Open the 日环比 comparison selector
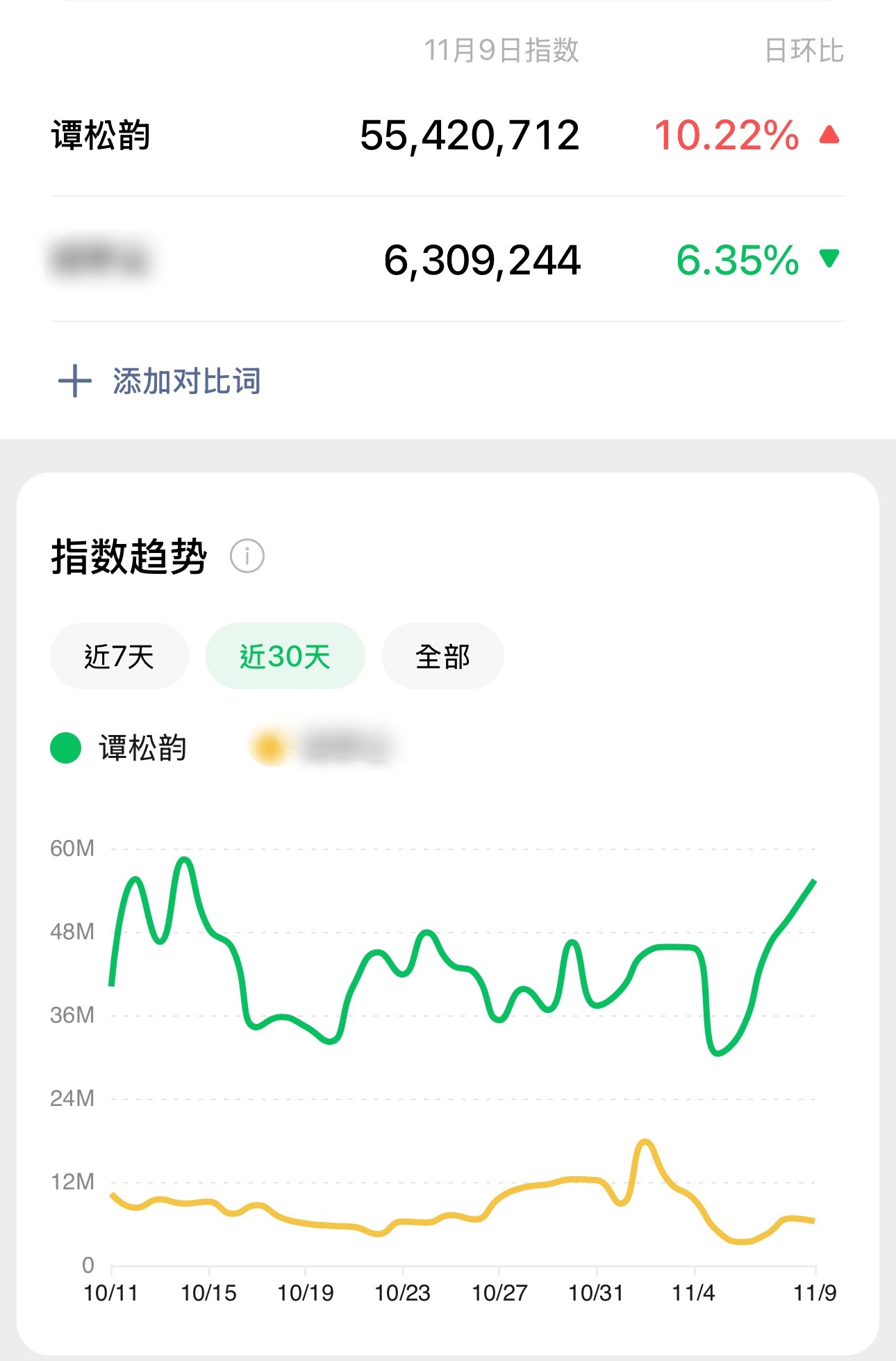The width and height of the screenshot is (896, 1361). tap(804, 49)
